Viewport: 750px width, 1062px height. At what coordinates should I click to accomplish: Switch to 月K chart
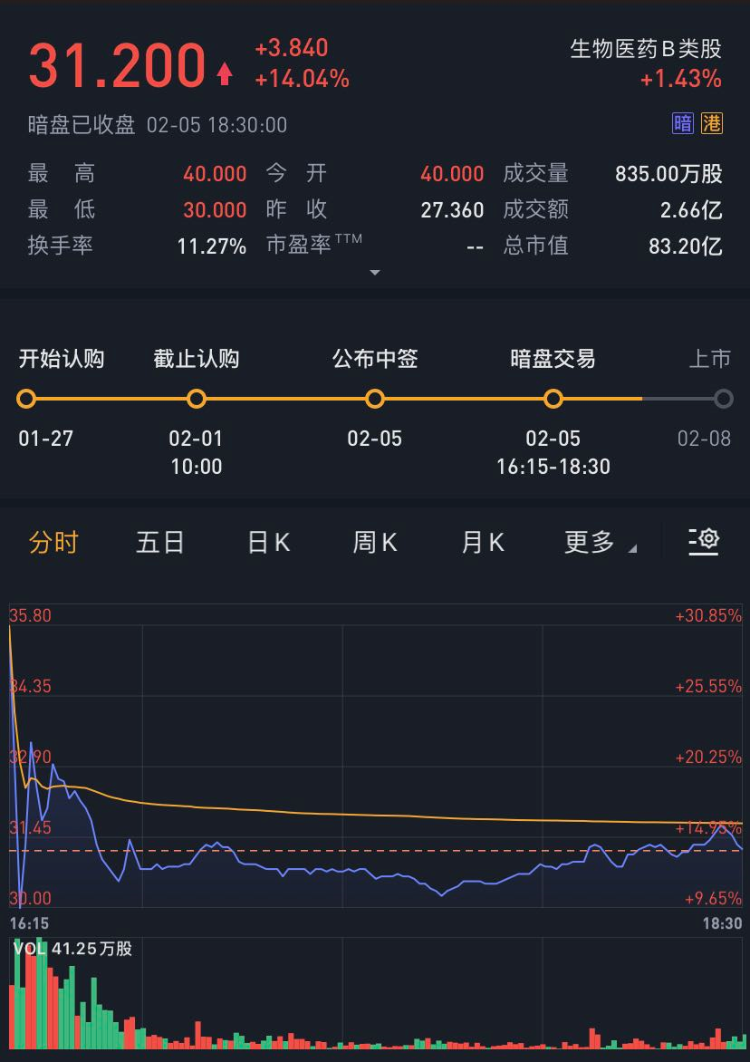click(482, 543)
